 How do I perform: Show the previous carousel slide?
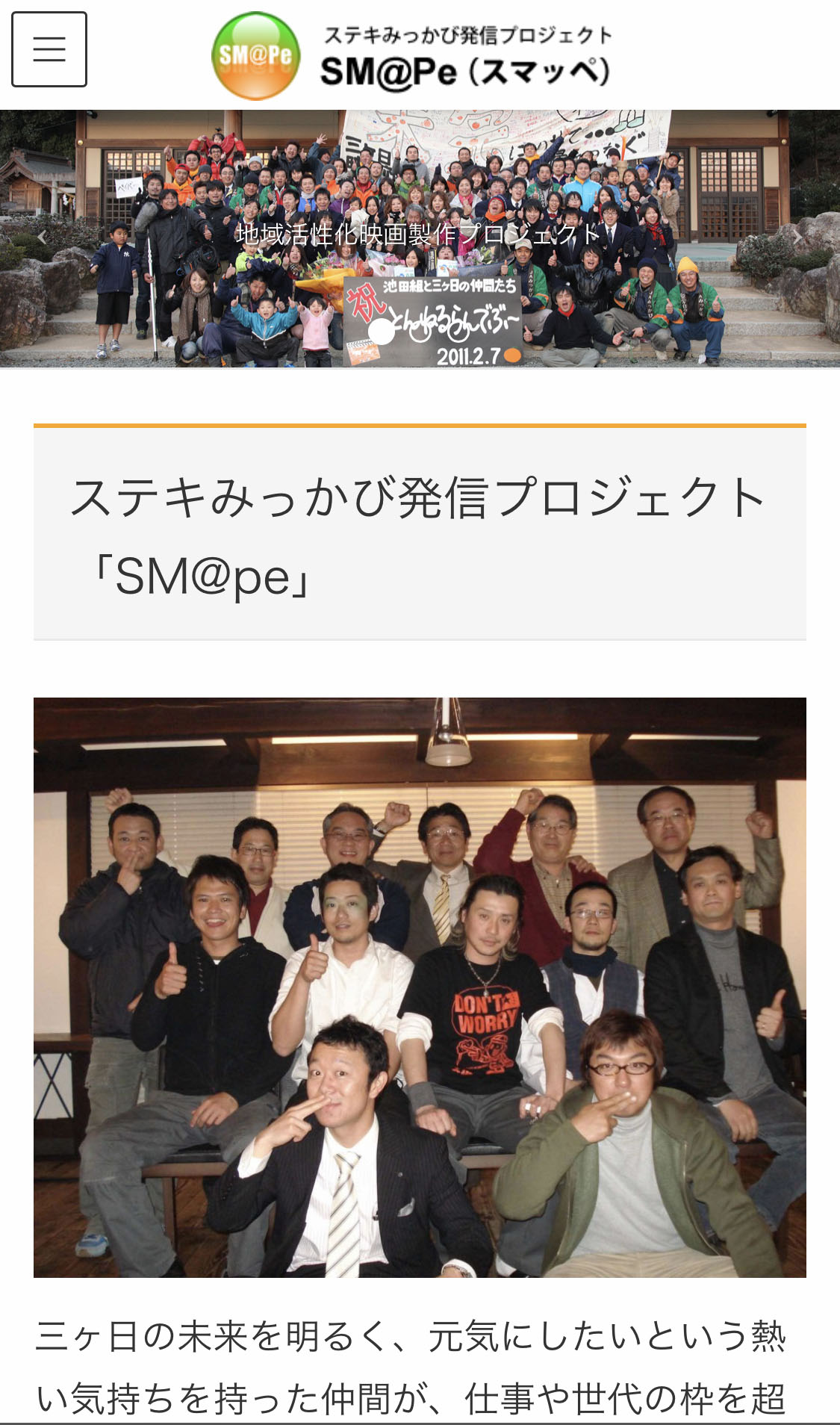click(x=42, y=237)
